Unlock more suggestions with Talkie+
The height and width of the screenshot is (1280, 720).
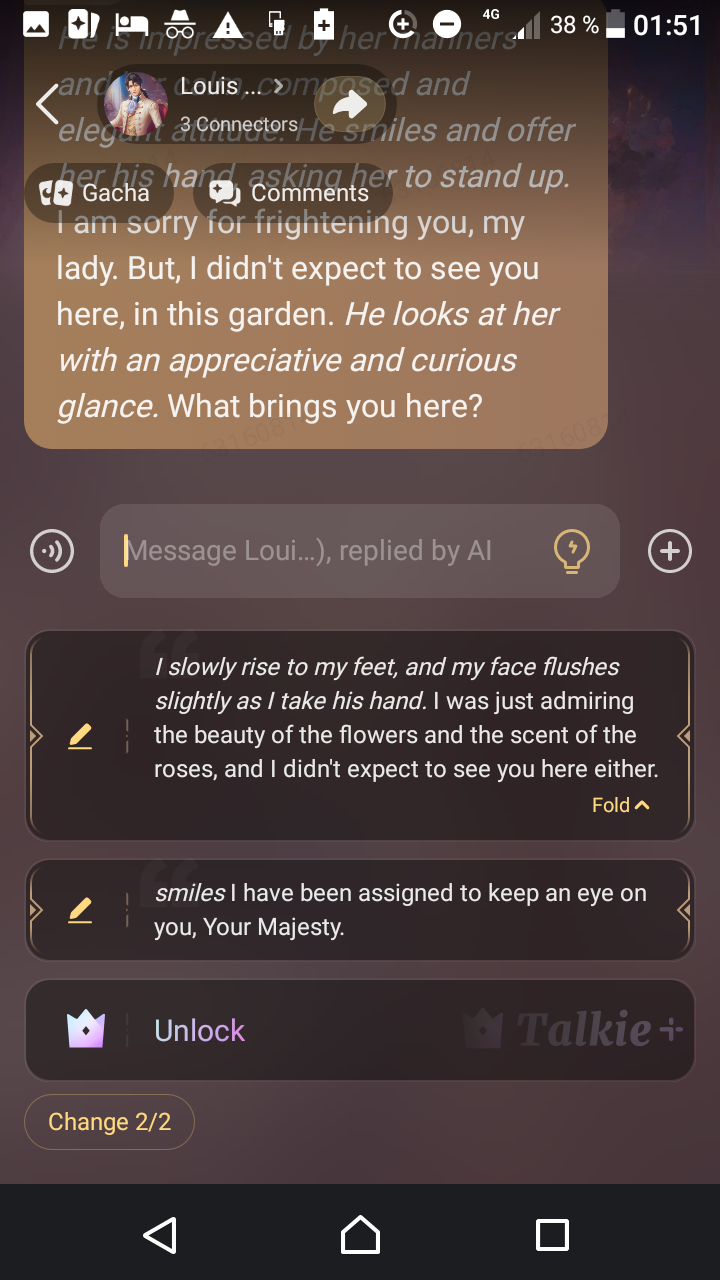pos(360,1030)
